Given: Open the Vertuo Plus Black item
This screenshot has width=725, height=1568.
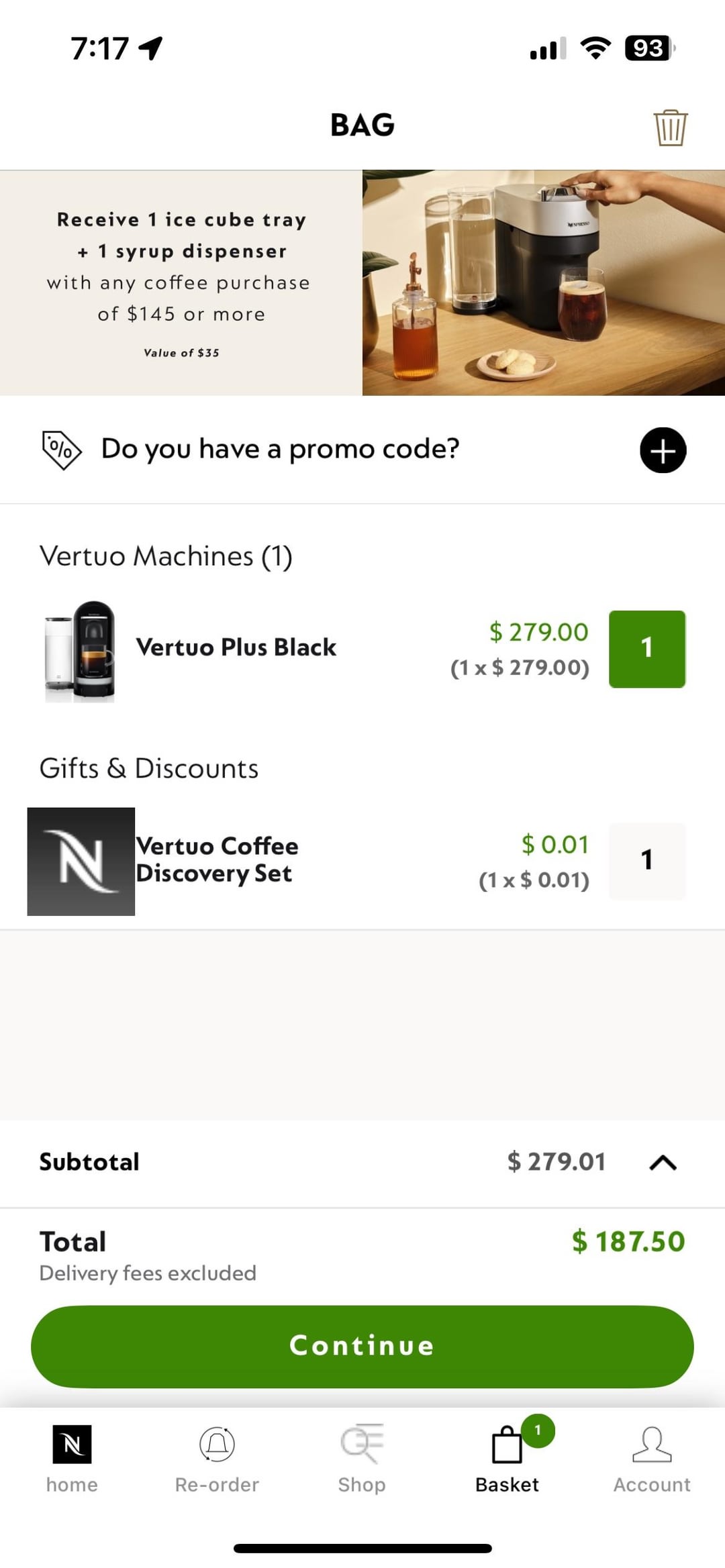Looking at the screenshot, I should [x=236, y=647].
